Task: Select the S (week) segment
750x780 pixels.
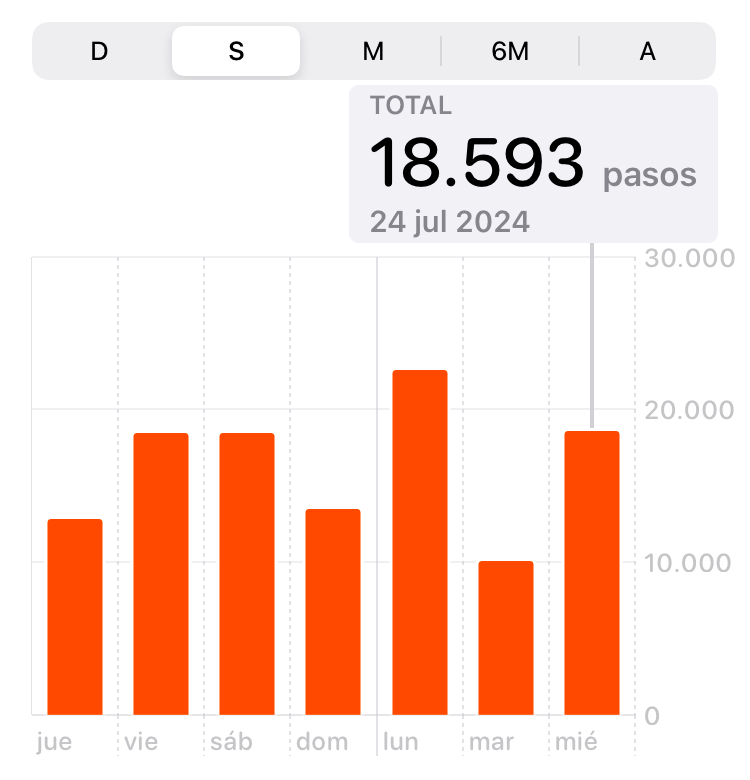Action: tap(236, 51)
